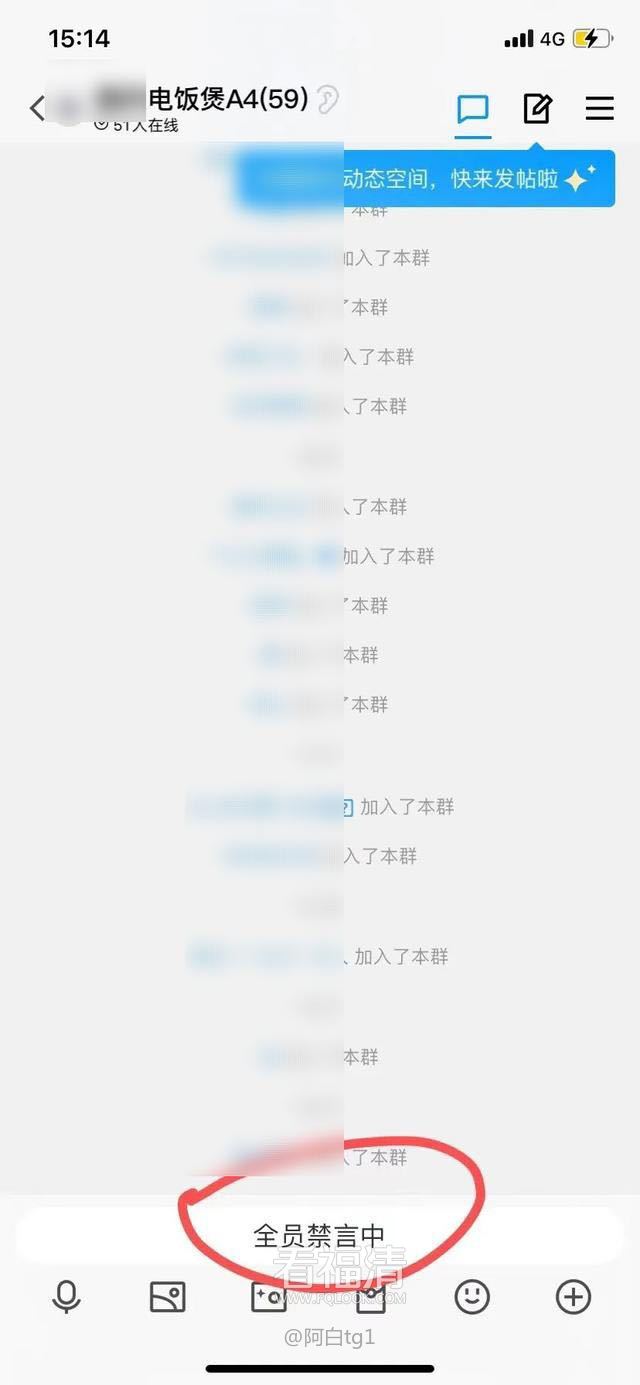The width and height of the screenshot is (640, 1385).
Task: Tap the muted message input bar
Action: (x=320, y=1235)
